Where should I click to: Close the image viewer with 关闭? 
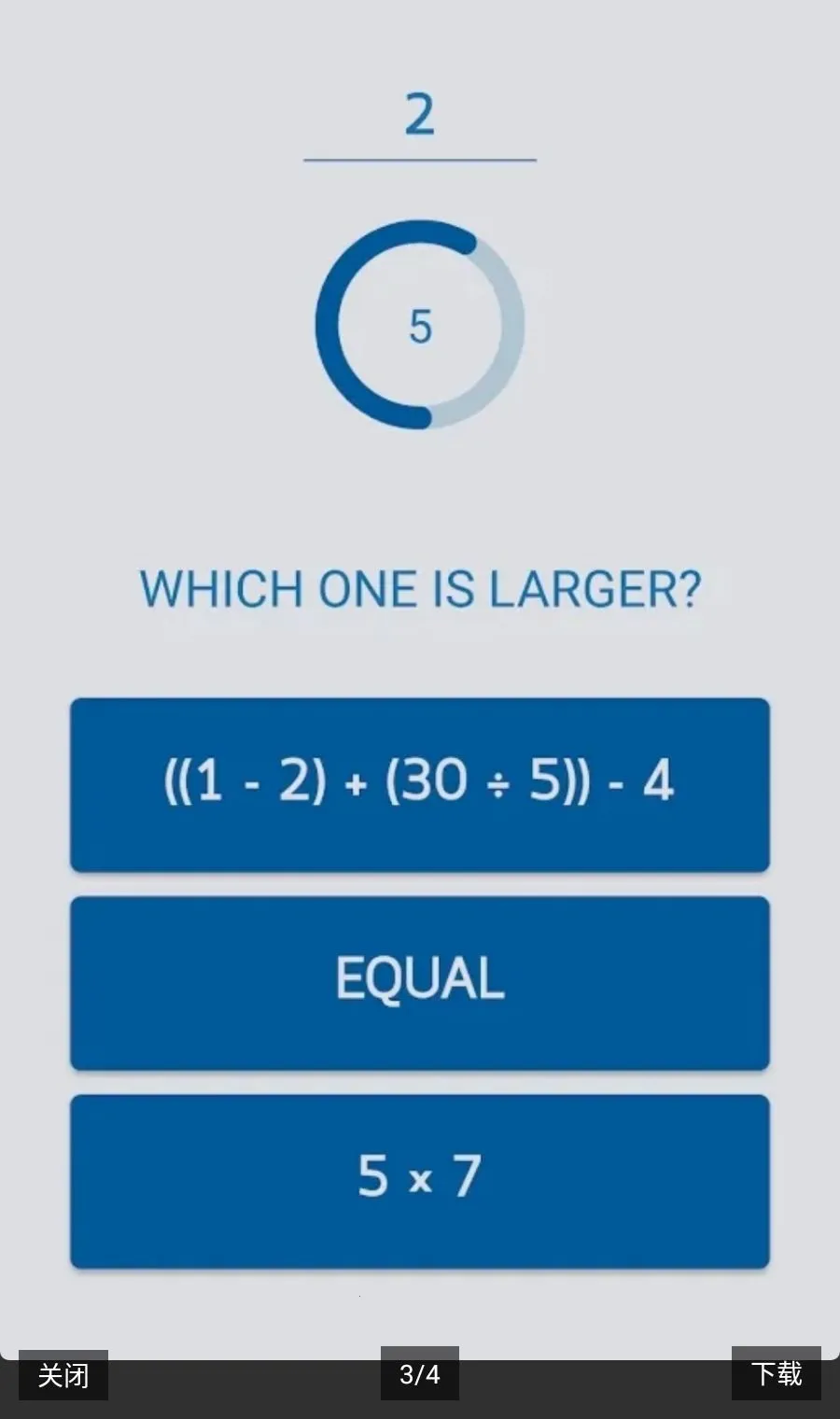(63, 1375)
